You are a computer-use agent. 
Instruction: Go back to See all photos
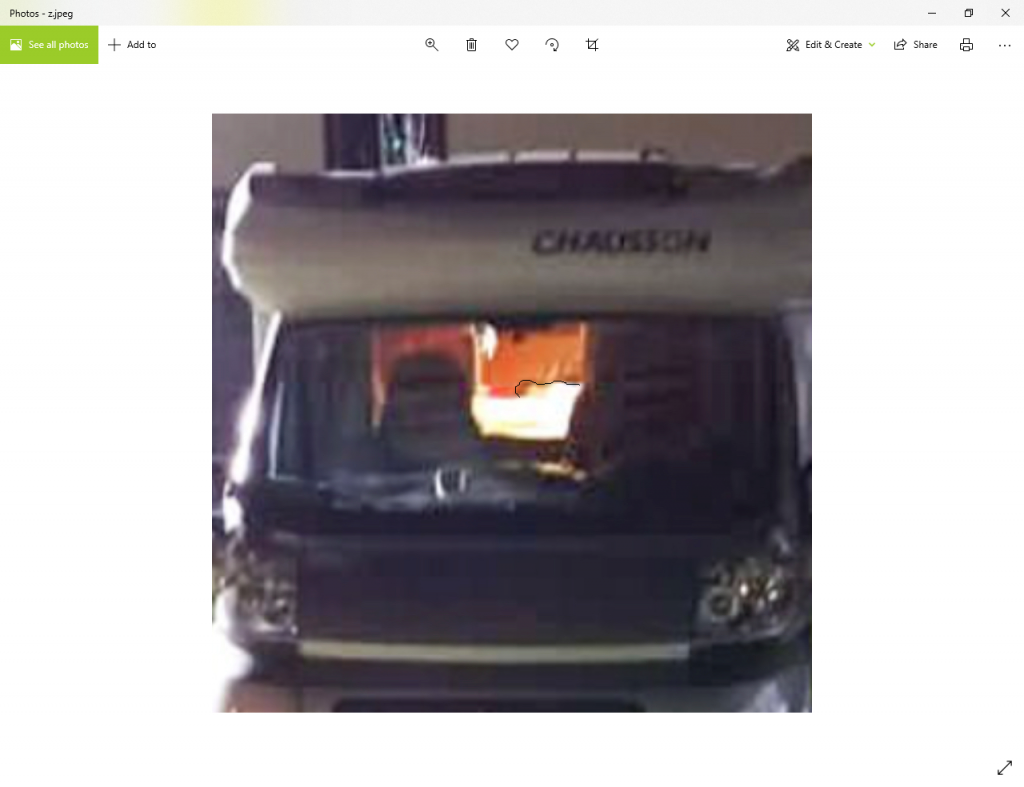click(49, 45)
